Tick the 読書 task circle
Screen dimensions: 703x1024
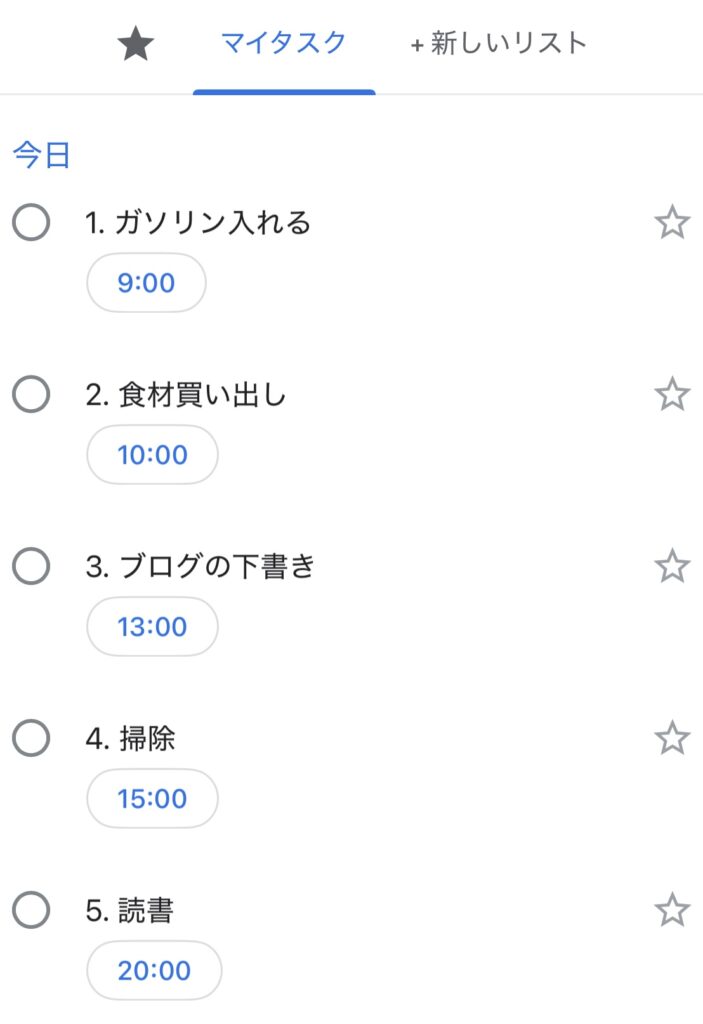(31, 911)
